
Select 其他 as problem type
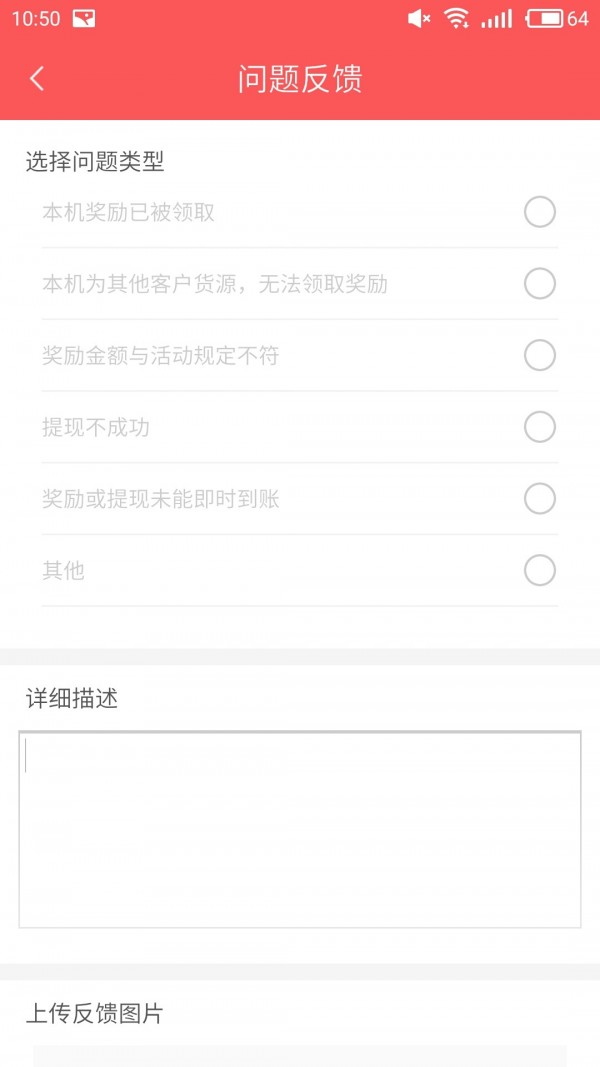click(539, 570)
